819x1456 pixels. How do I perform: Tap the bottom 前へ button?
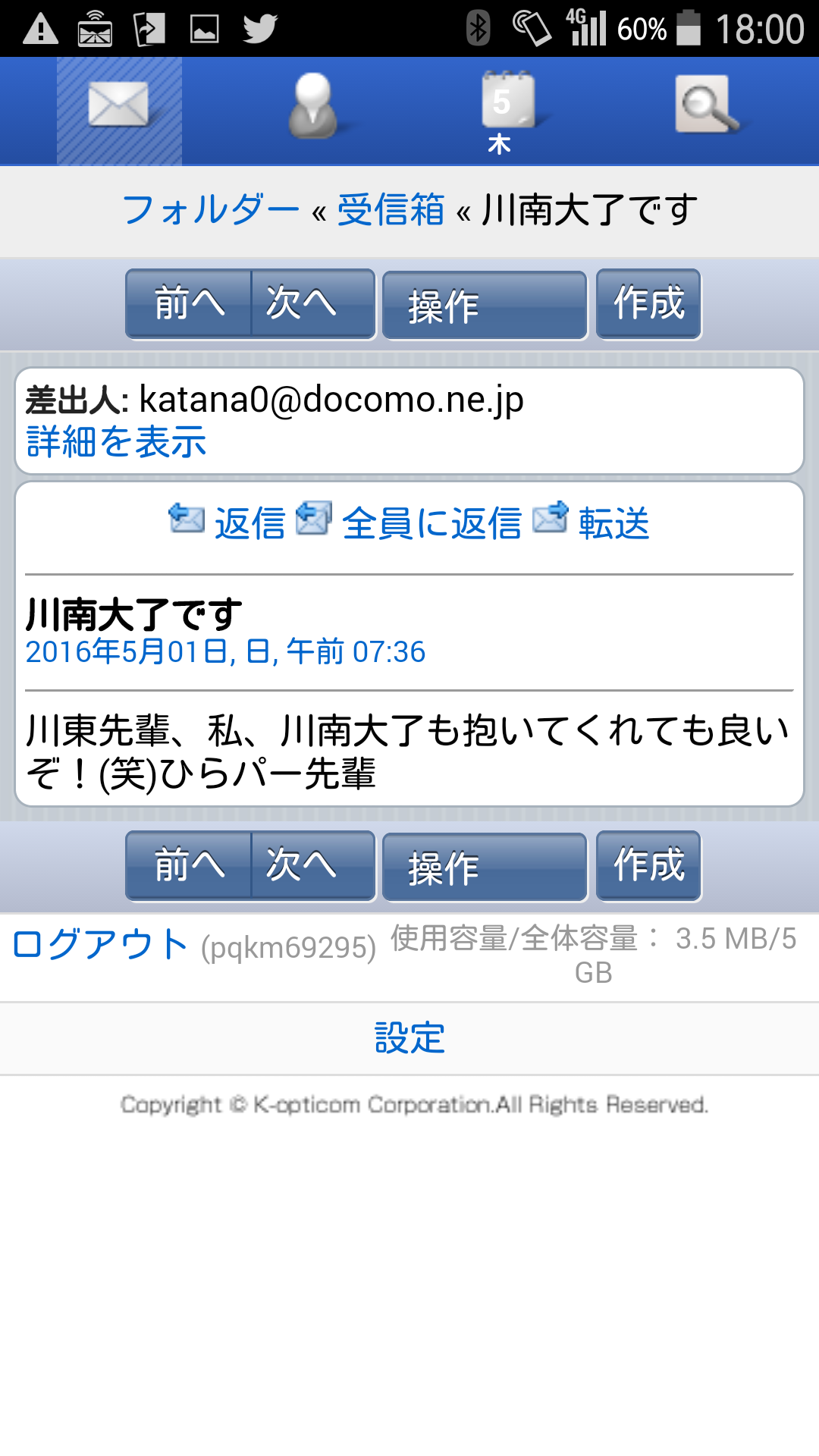coord(189,865)
